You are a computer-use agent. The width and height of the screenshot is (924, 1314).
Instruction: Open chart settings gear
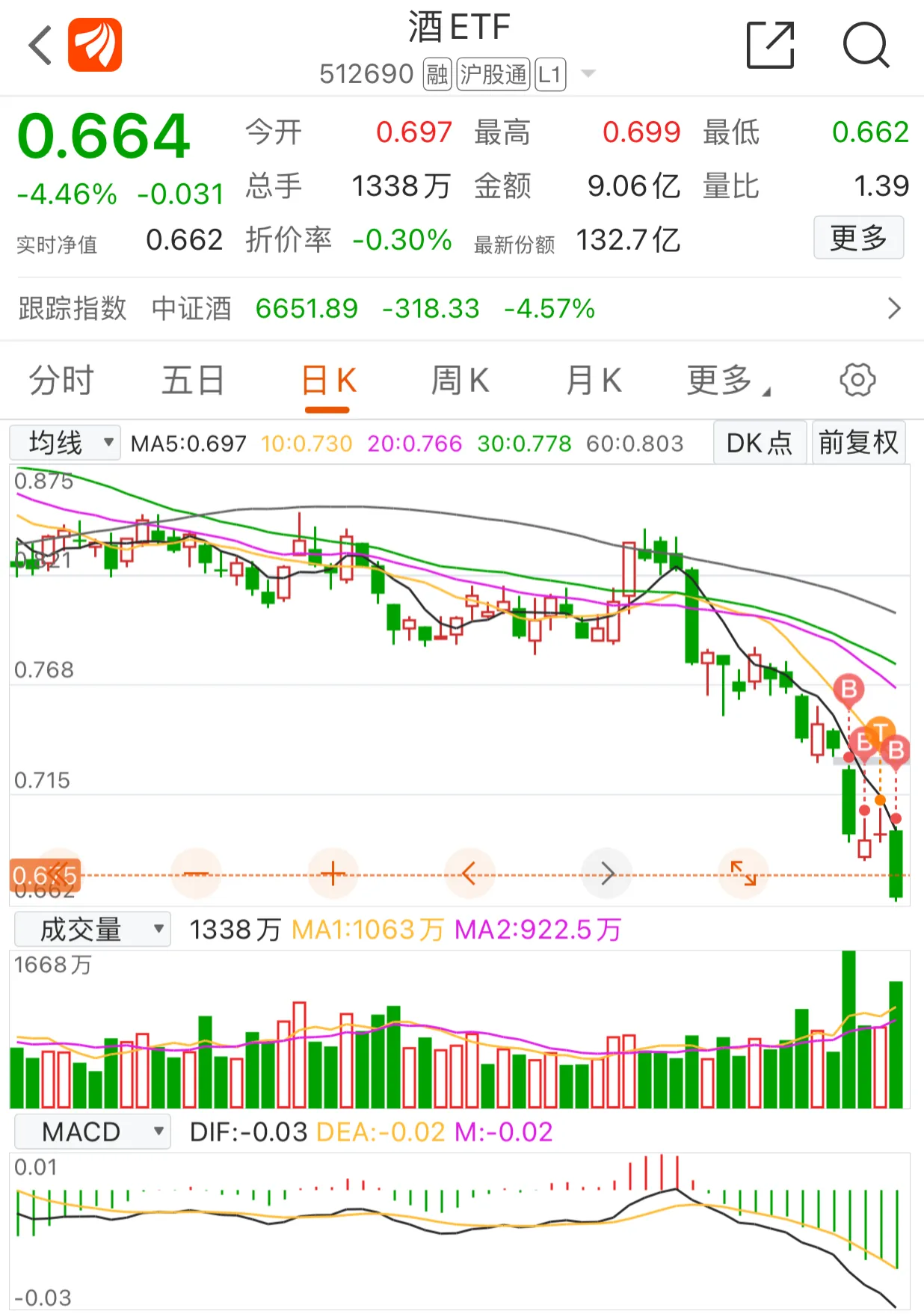[857, 381]
